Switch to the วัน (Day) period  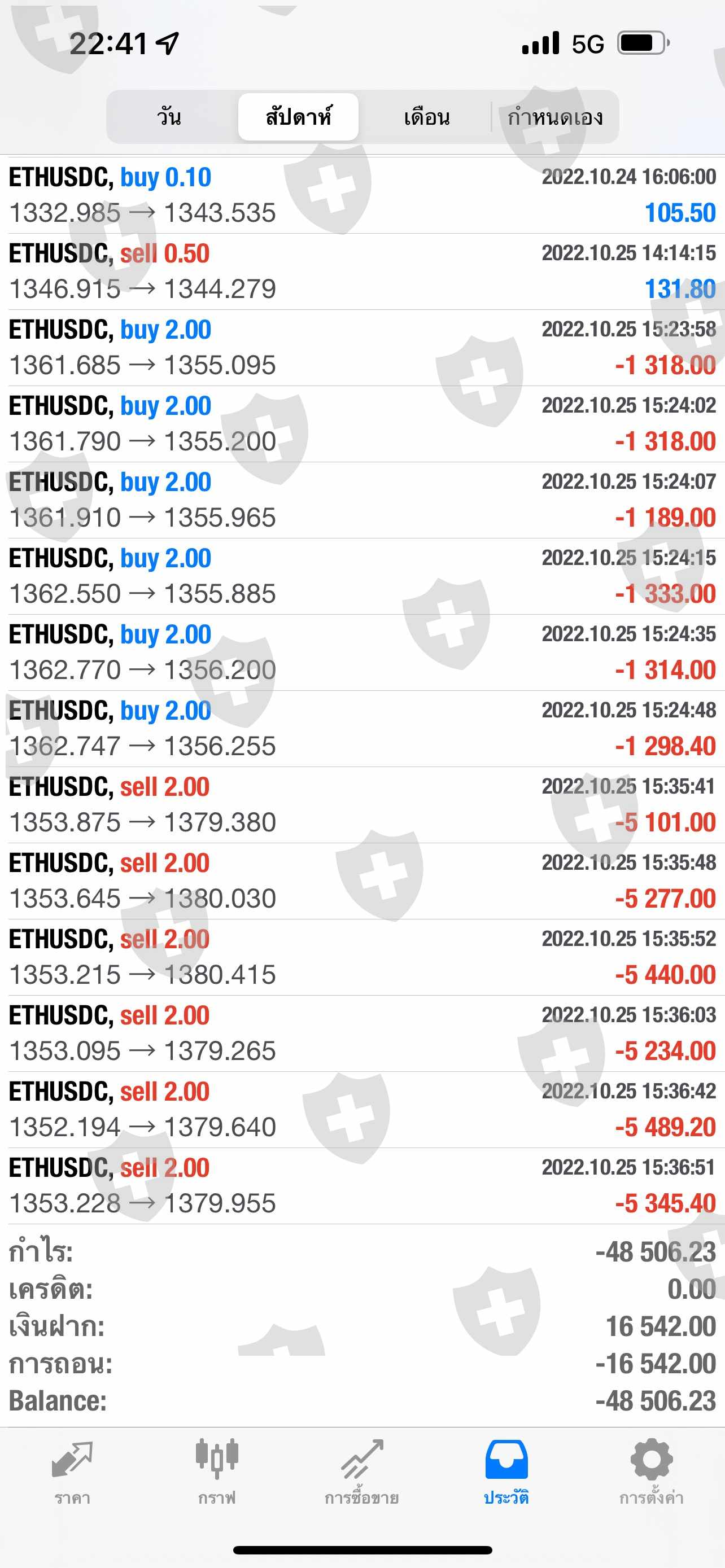[169, 117]
